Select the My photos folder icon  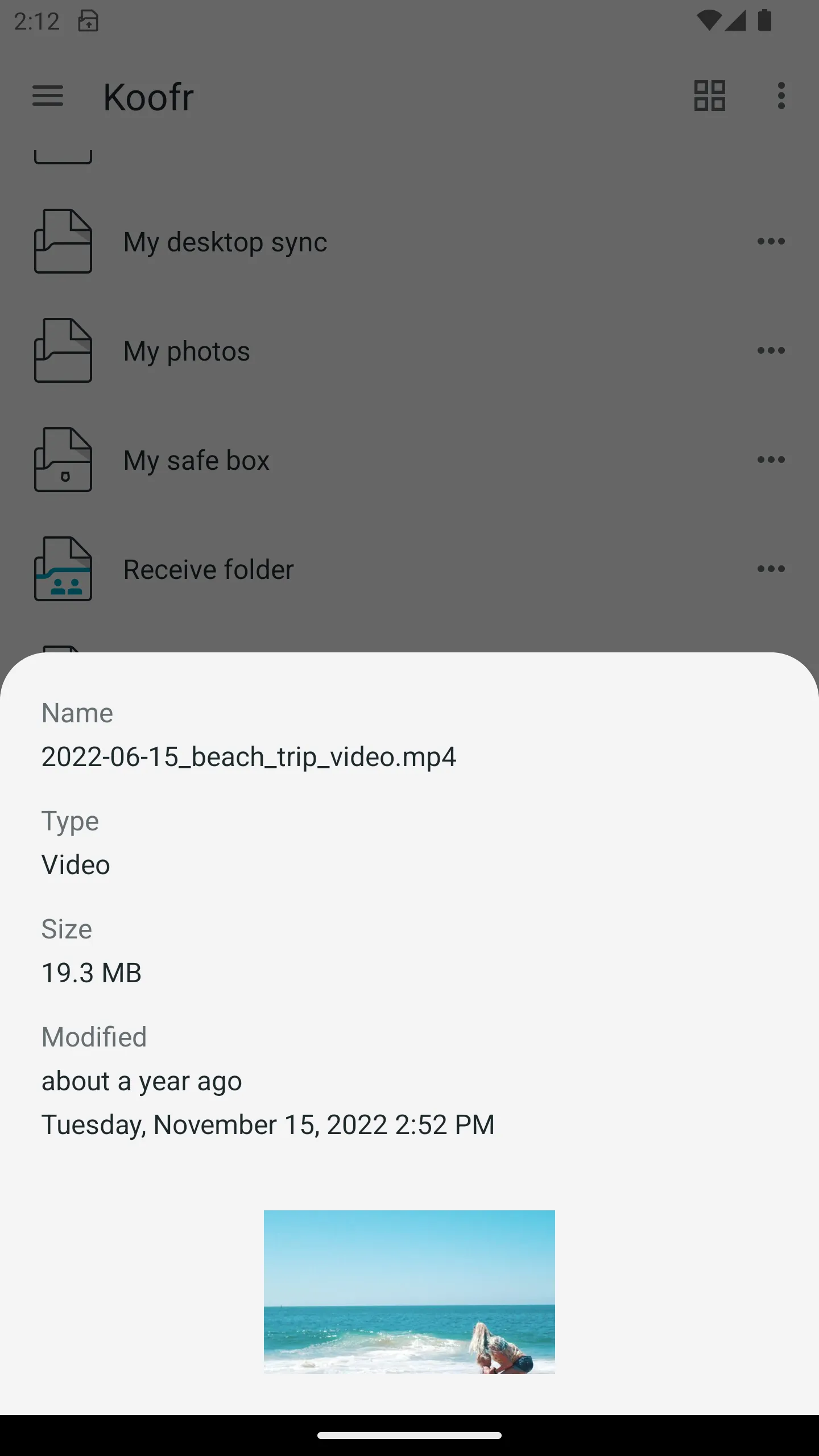tap(64, 350)
